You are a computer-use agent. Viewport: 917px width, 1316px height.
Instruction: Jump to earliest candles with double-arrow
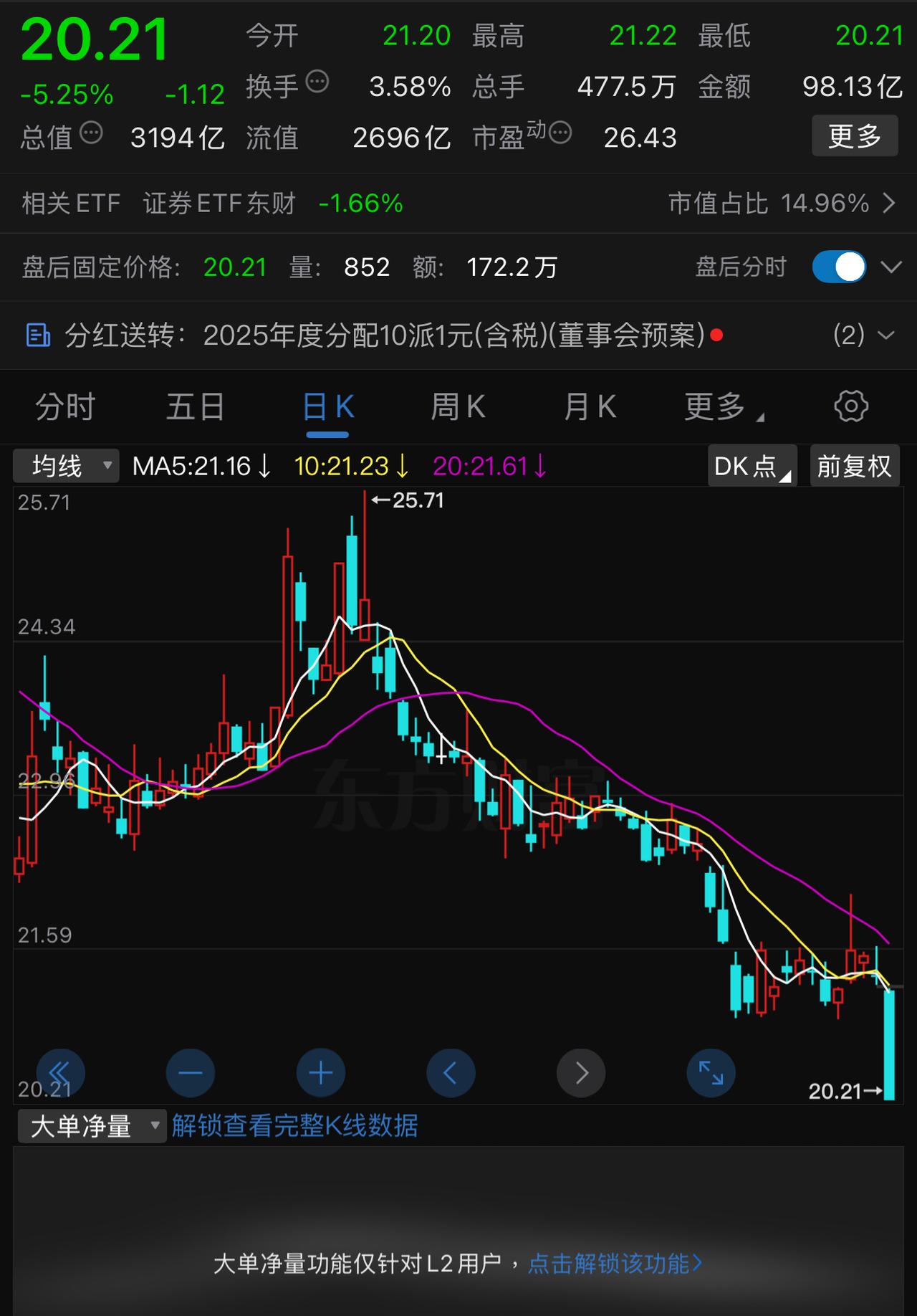[60, 1073]
